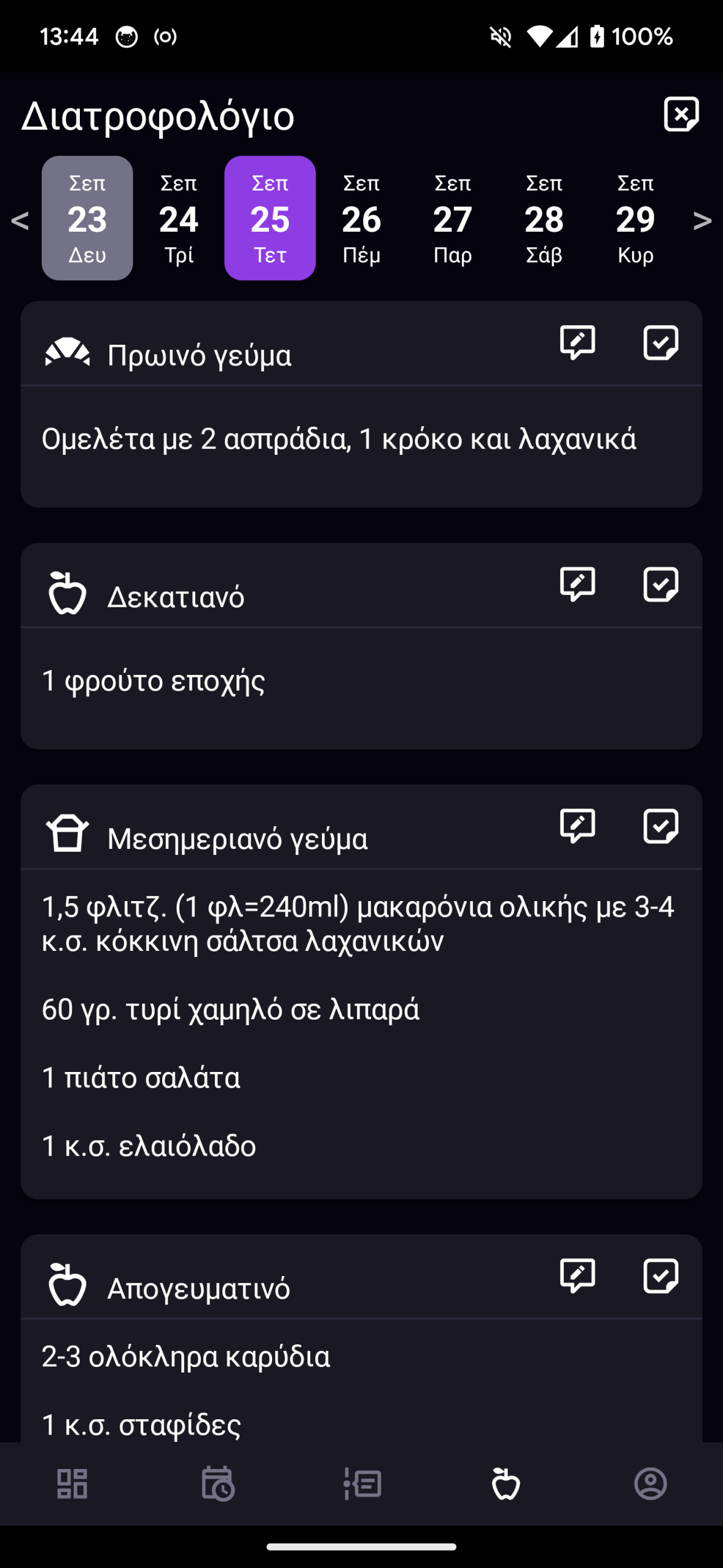
Task: Select Friday Σεπ 27
Action: (x=453, y=218)
